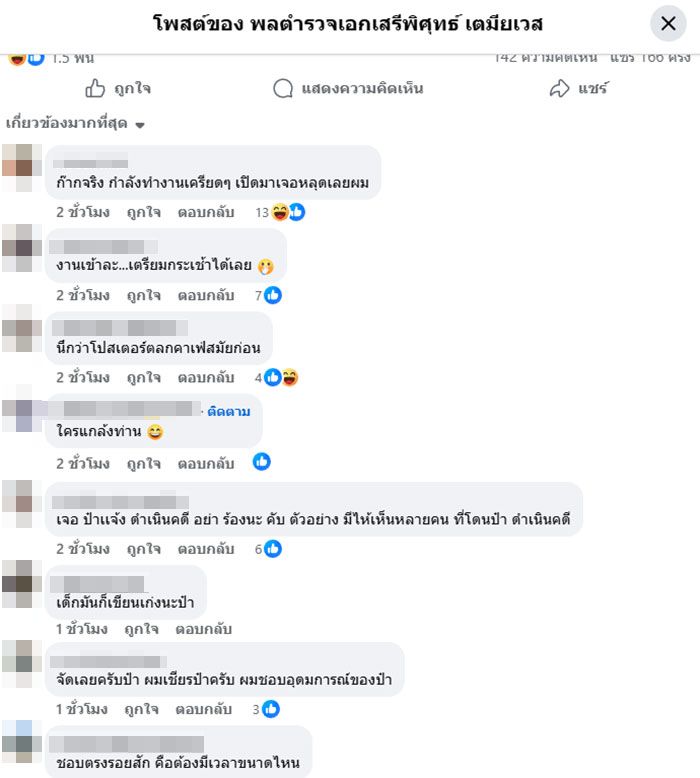The image size is (700, 778).
Task: Like the post with ถูกใจ button
Action: [118, 89]
